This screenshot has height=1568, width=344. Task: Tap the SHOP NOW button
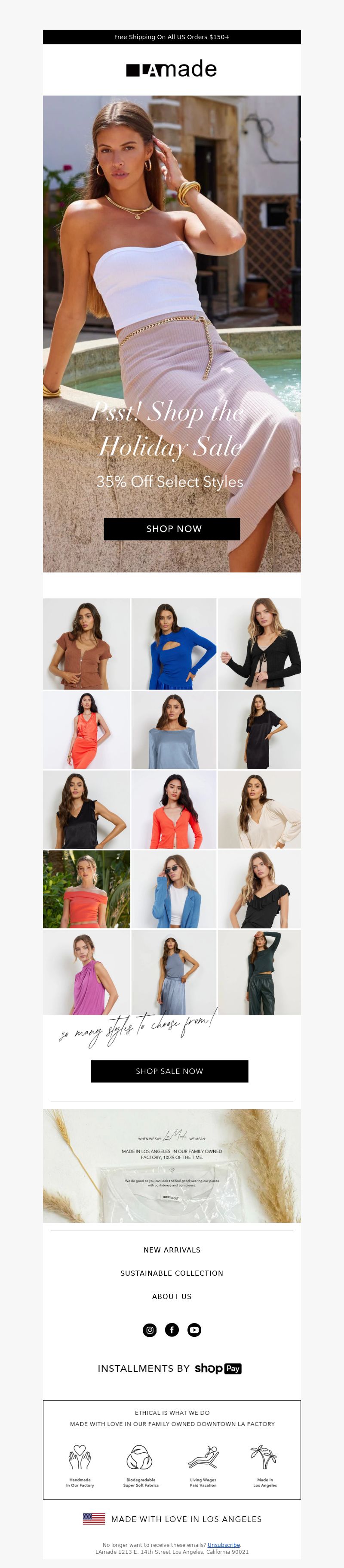click(x=172, y=529)
